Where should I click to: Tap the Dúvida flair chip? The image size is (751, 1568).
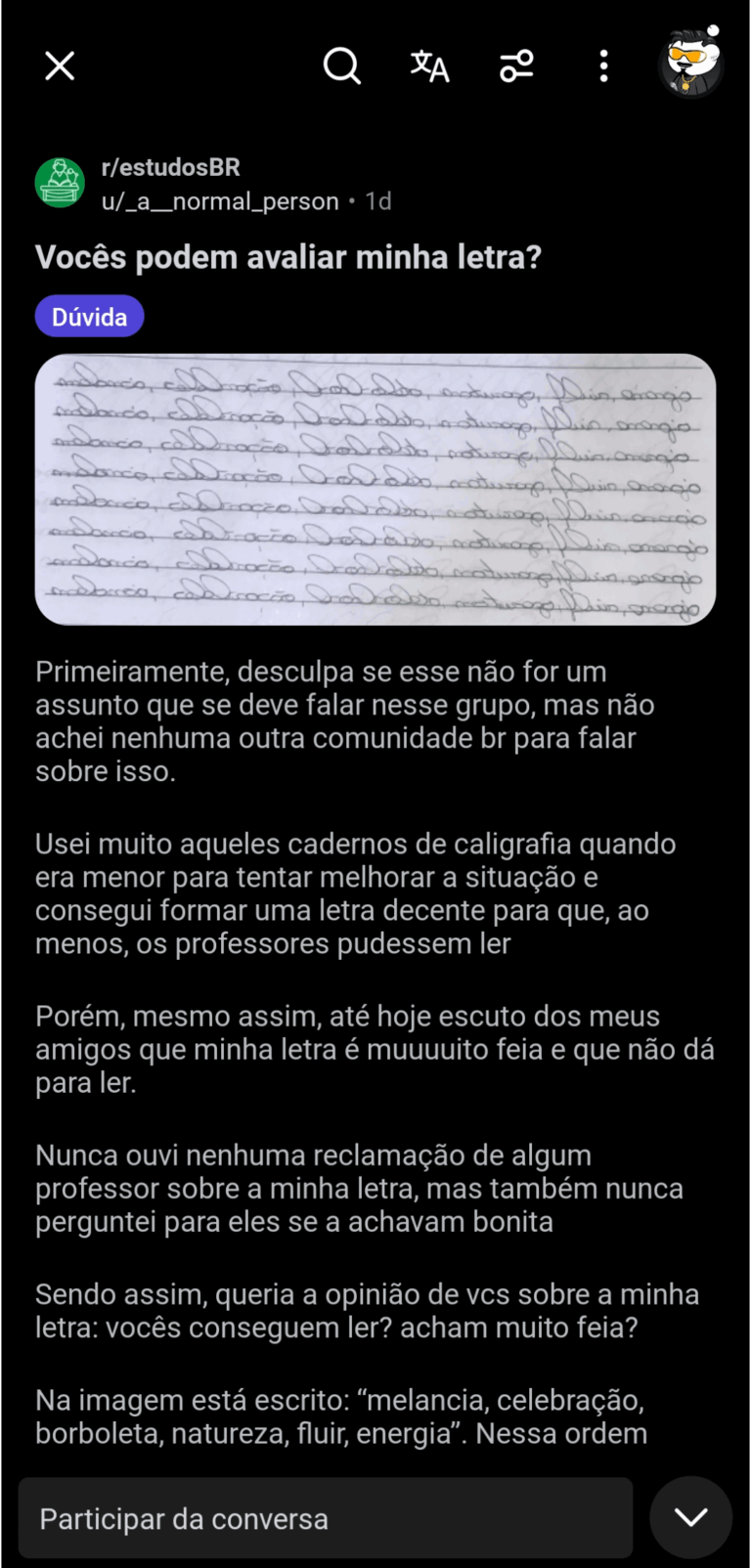click(89, 317)
